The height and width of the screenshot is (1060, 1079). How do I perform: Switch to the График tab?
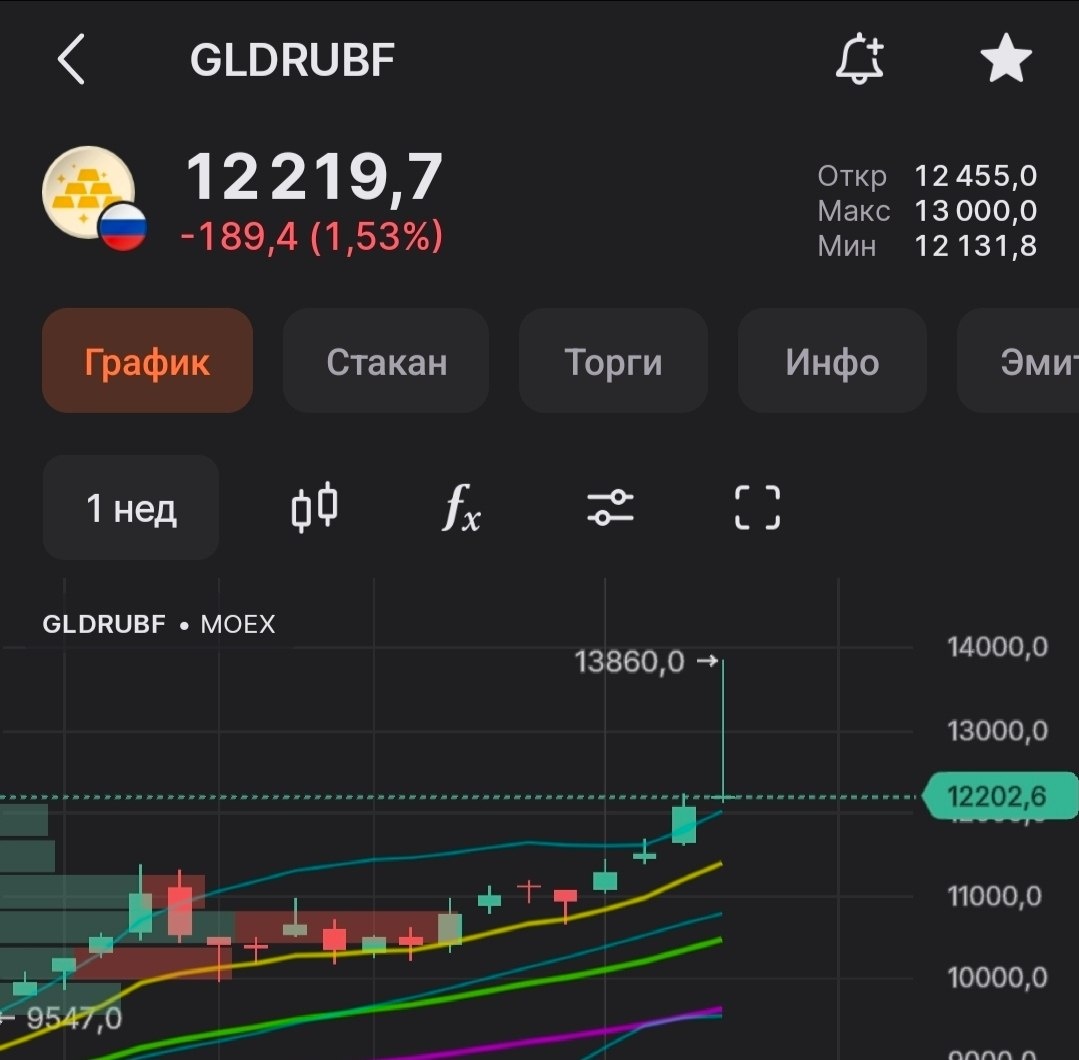tap(147, 361)
